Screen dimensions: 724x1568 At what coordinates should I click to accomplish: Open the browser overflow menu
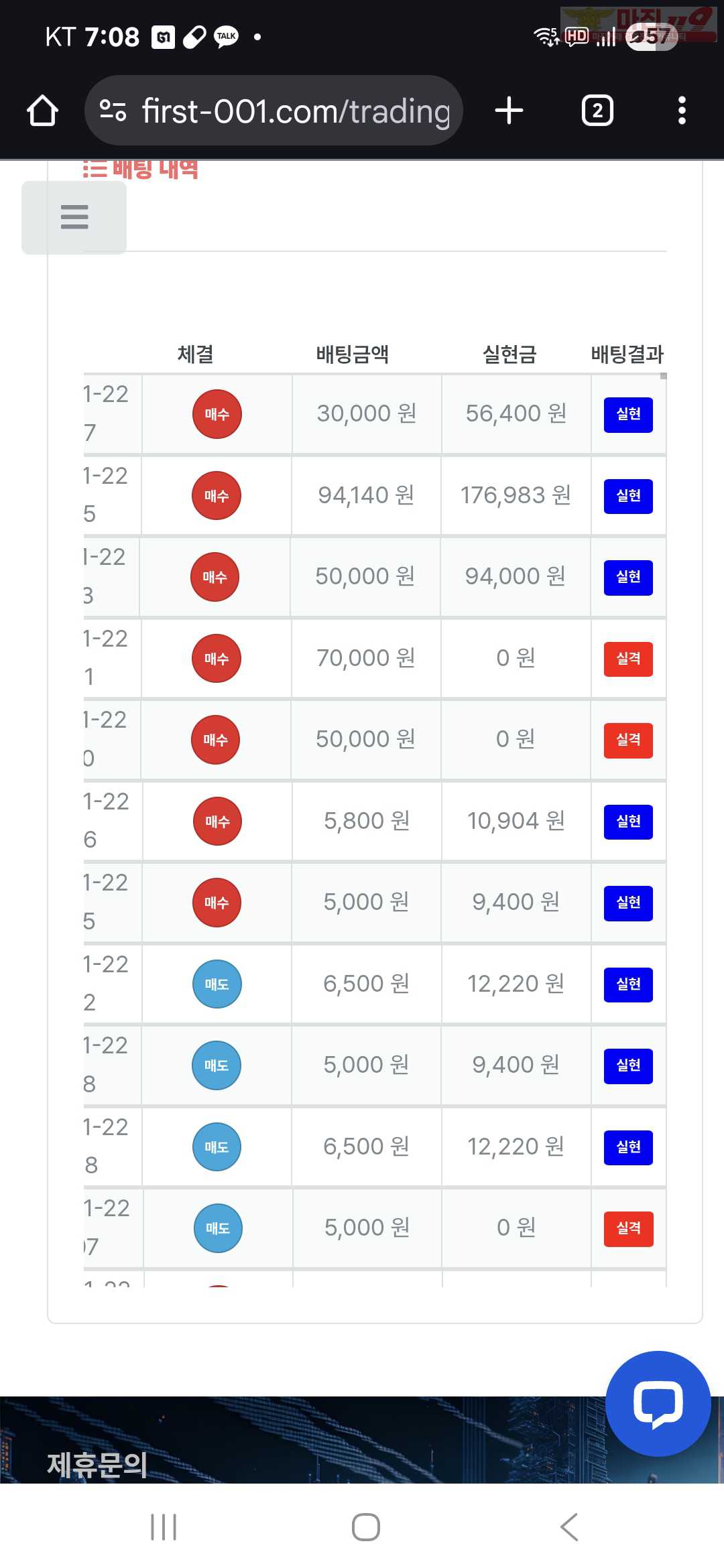[682, 111]
